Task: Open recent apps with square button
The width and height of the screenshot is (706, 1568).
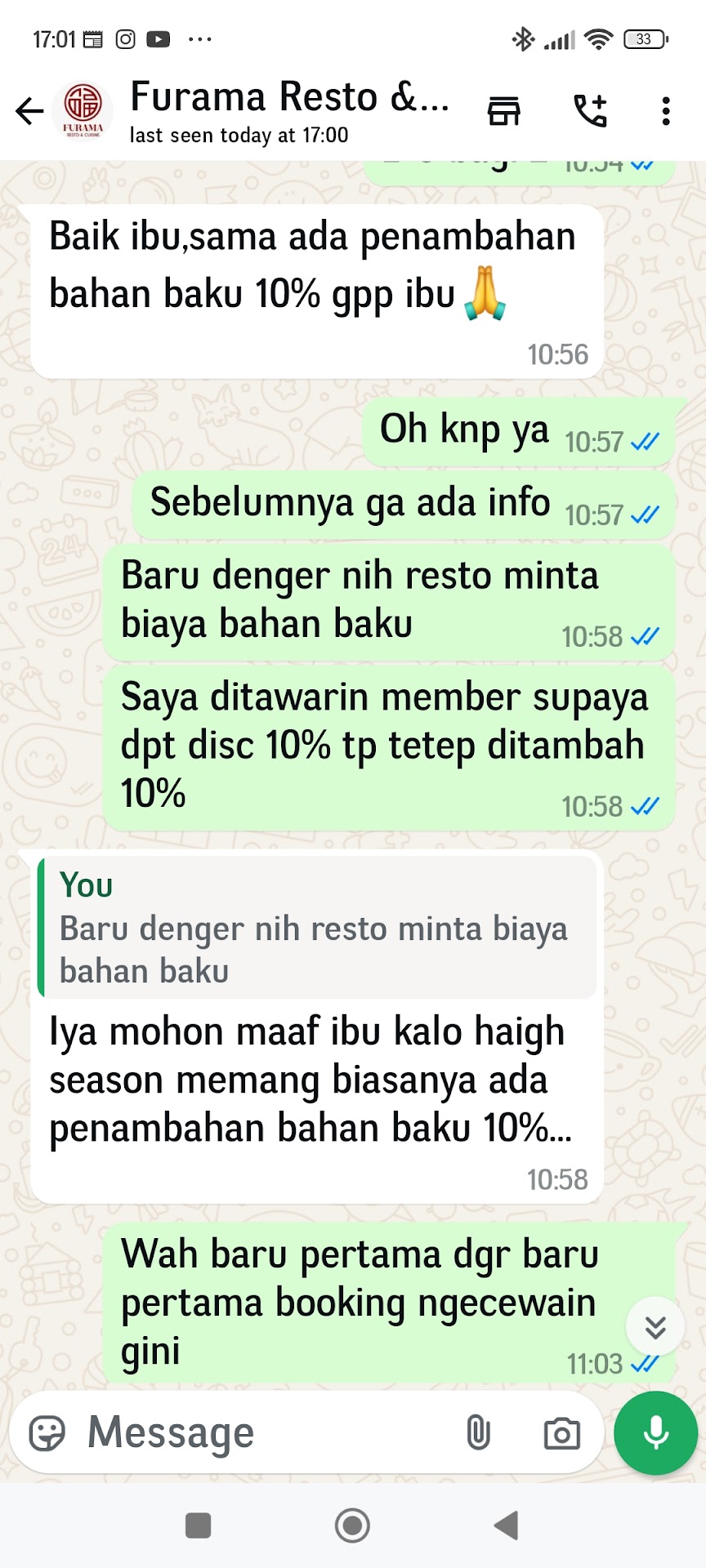Action: point(199,1525)
